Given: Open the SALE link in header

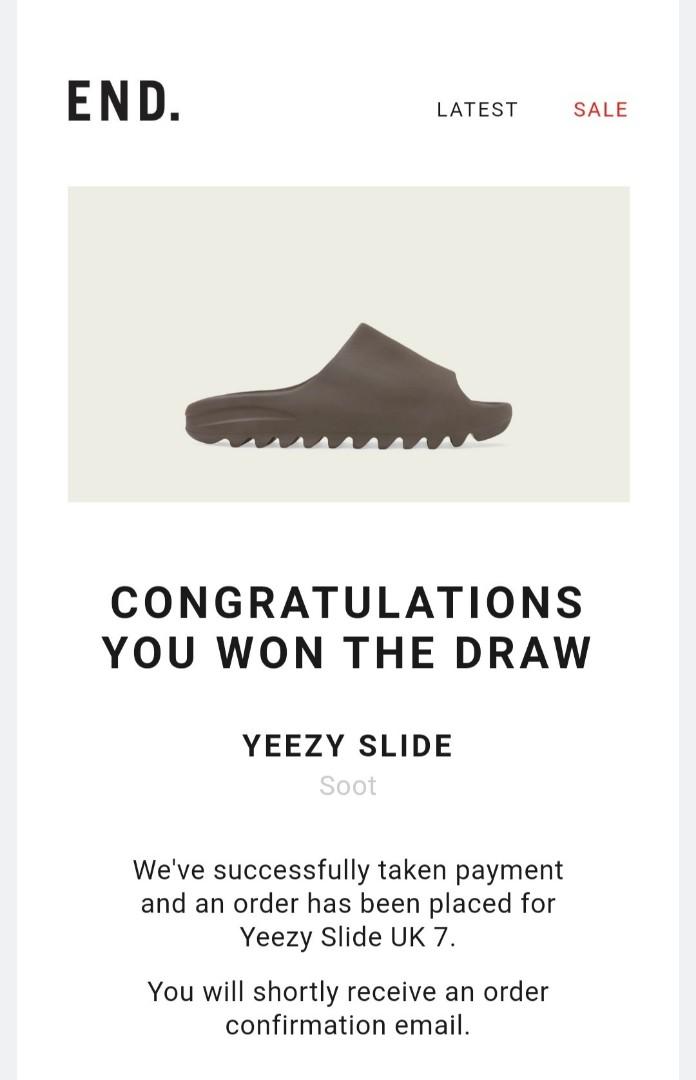Looking at the screenshot, I should point(600,110).
